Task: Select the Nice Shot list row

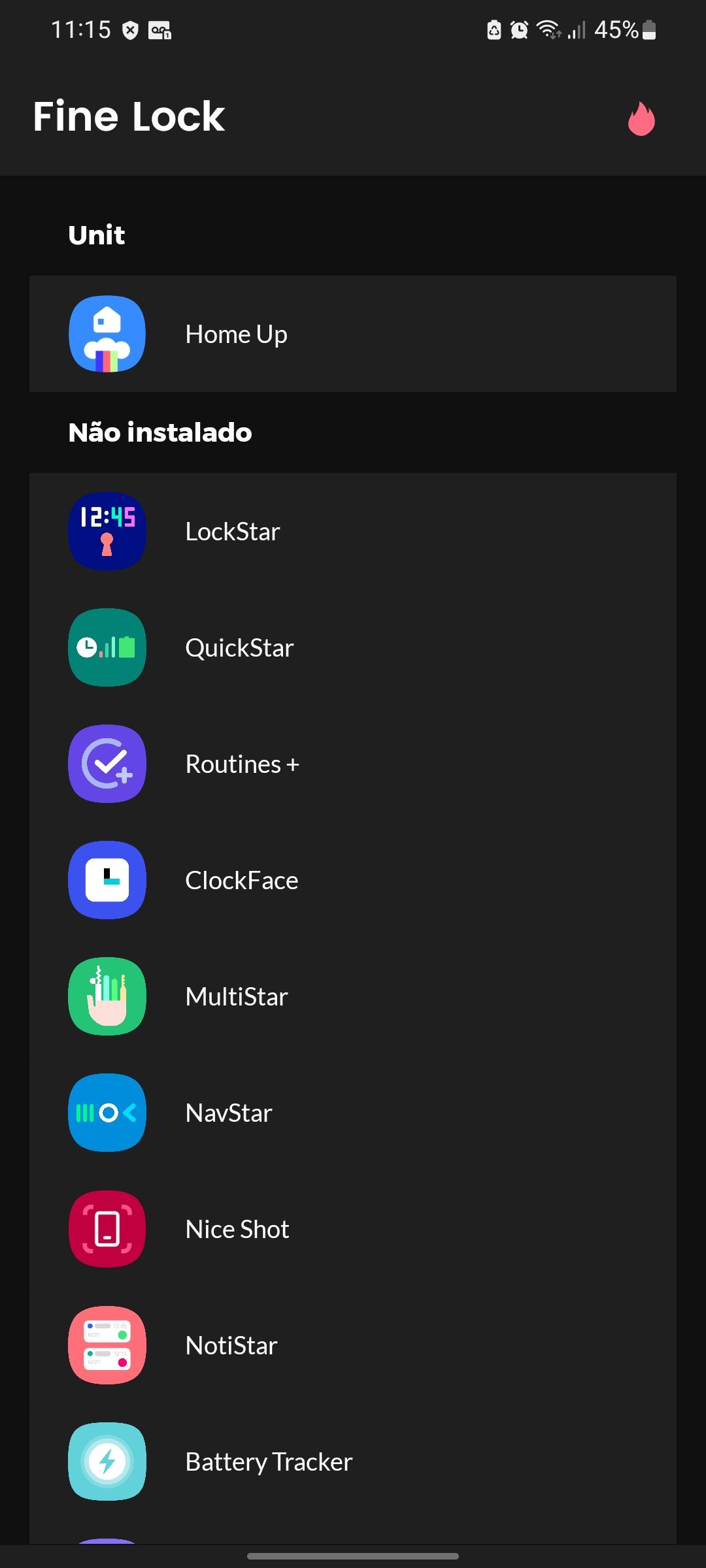Action: point(353,1229)
